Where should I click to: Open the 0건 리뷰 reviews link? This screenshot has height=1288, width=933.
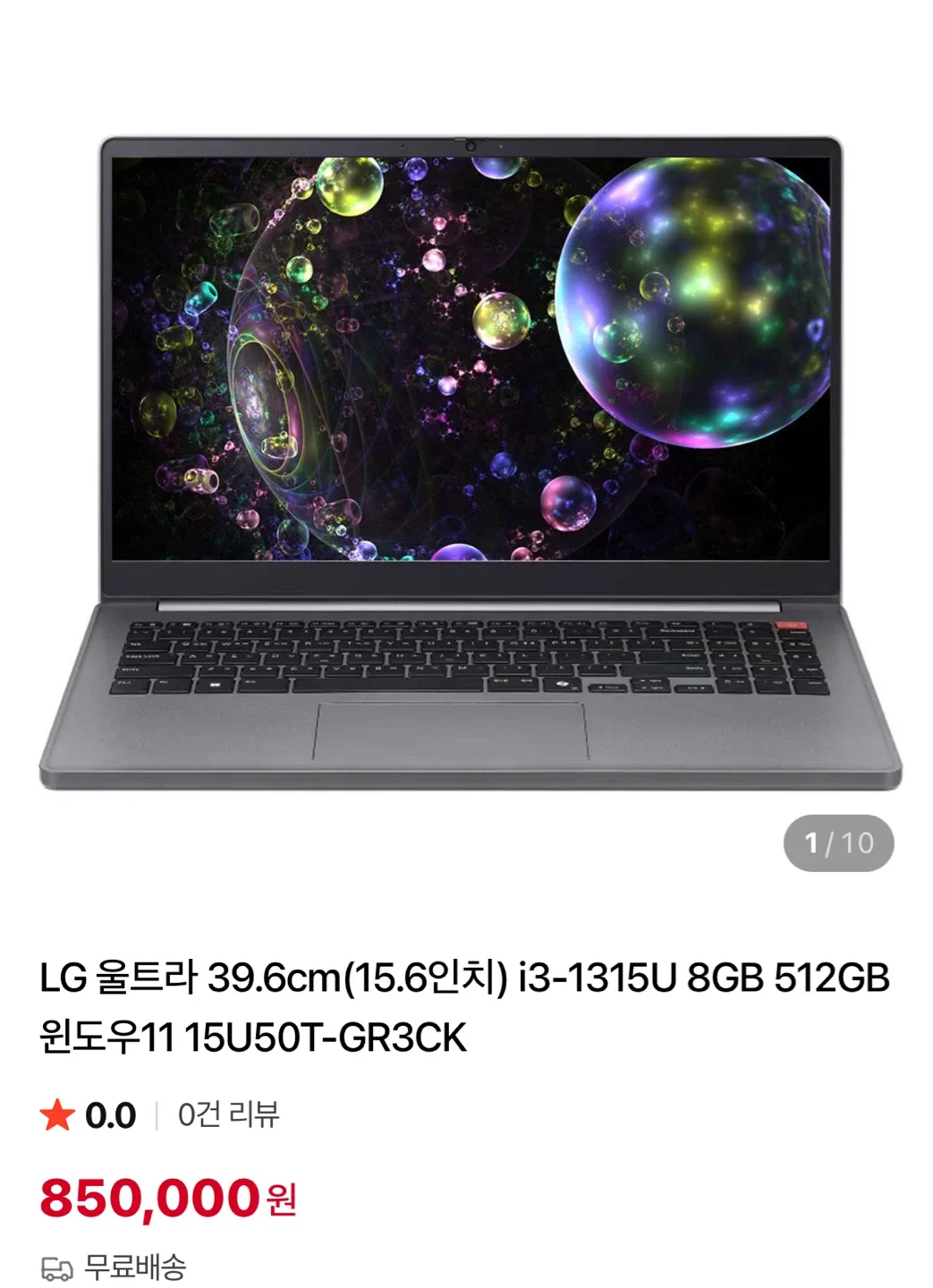(229, 1114)
